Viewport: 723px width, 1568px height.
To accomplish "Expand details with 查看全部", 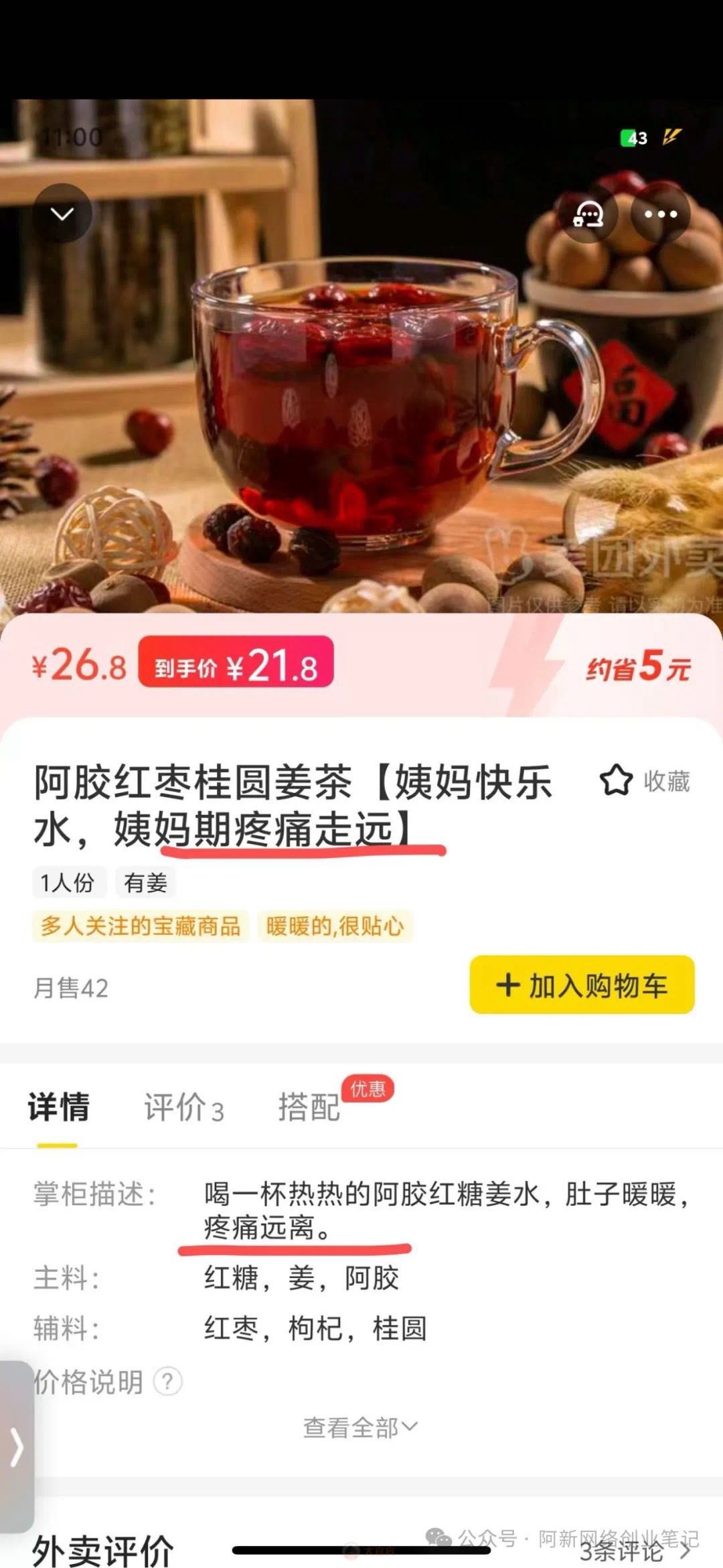I will click(x=360, y=1427).
